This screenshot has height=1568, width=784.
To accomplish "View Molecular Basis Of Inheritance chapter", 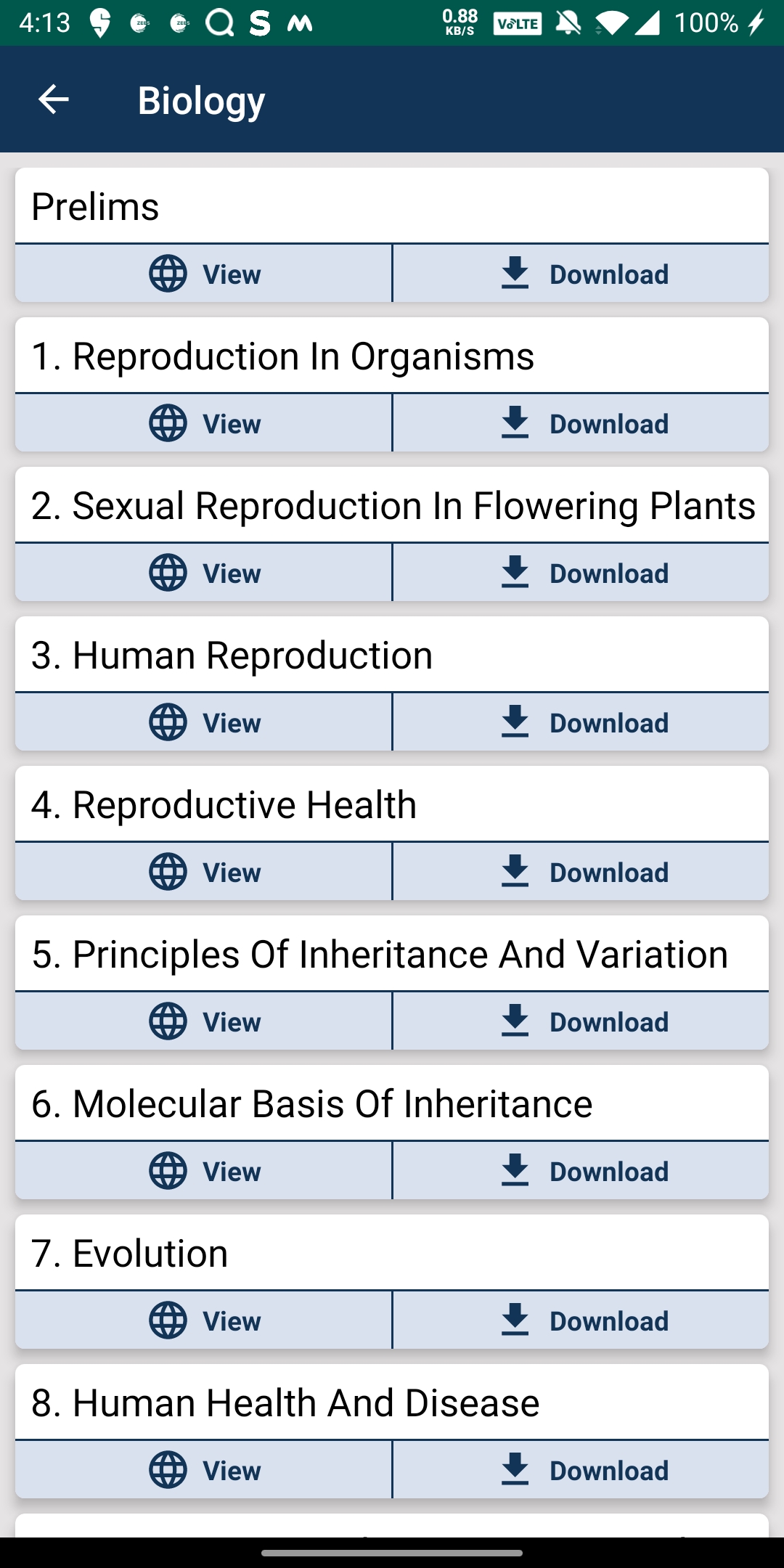I will [204, 1171].
